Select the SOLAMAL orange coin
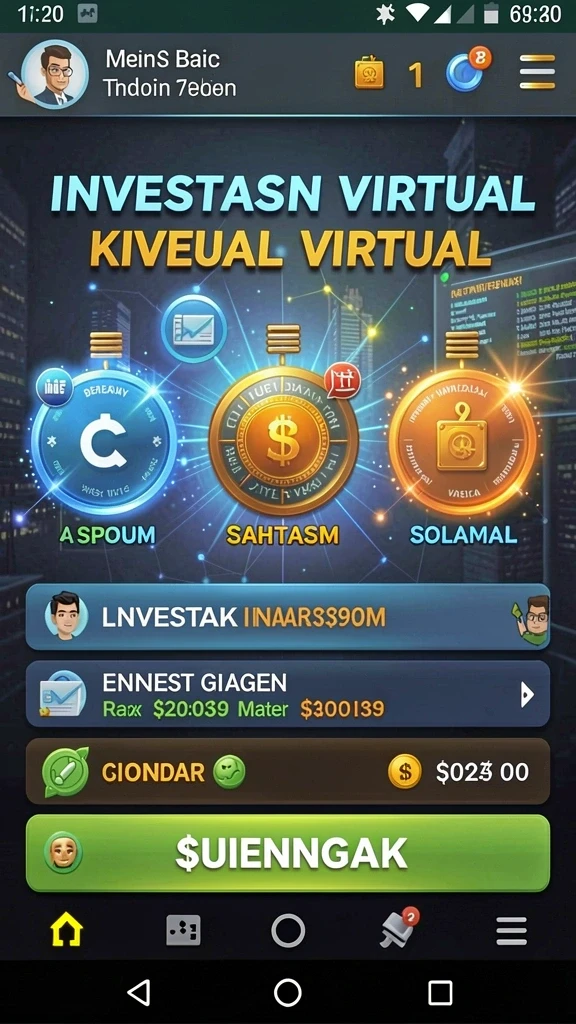 click(x=462, y=441)
